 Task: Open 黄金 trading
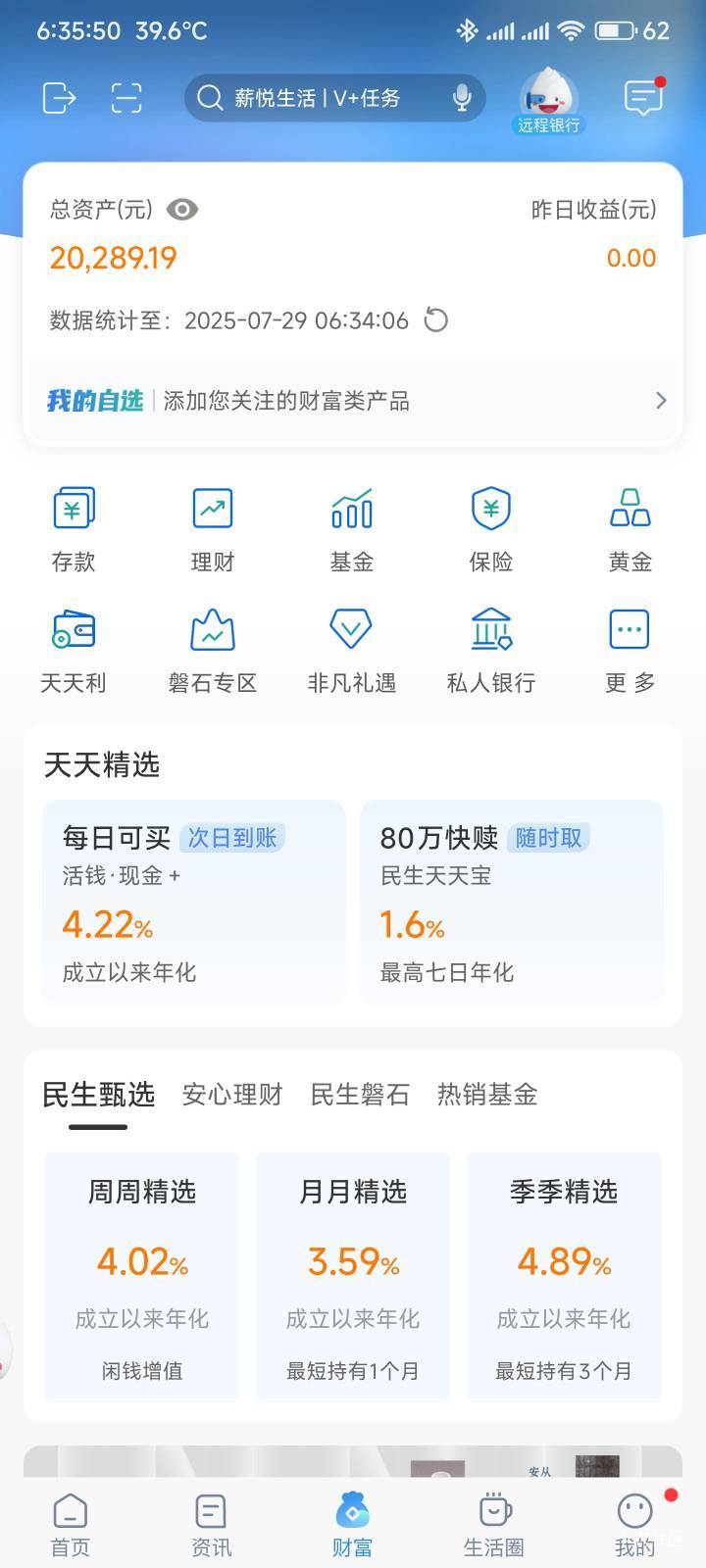tap(630, 530)
